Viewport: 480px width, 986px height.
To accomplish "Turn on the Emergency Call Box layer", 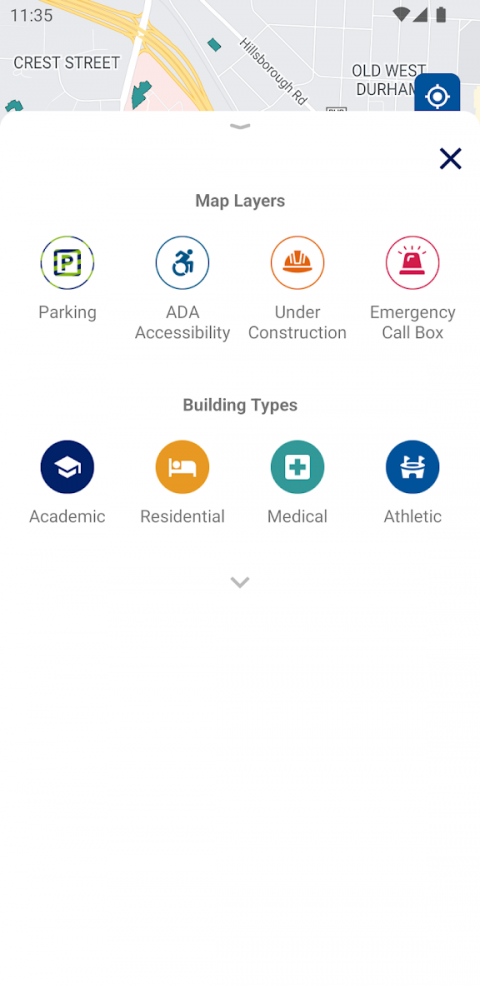I will [x=413, y=263].
